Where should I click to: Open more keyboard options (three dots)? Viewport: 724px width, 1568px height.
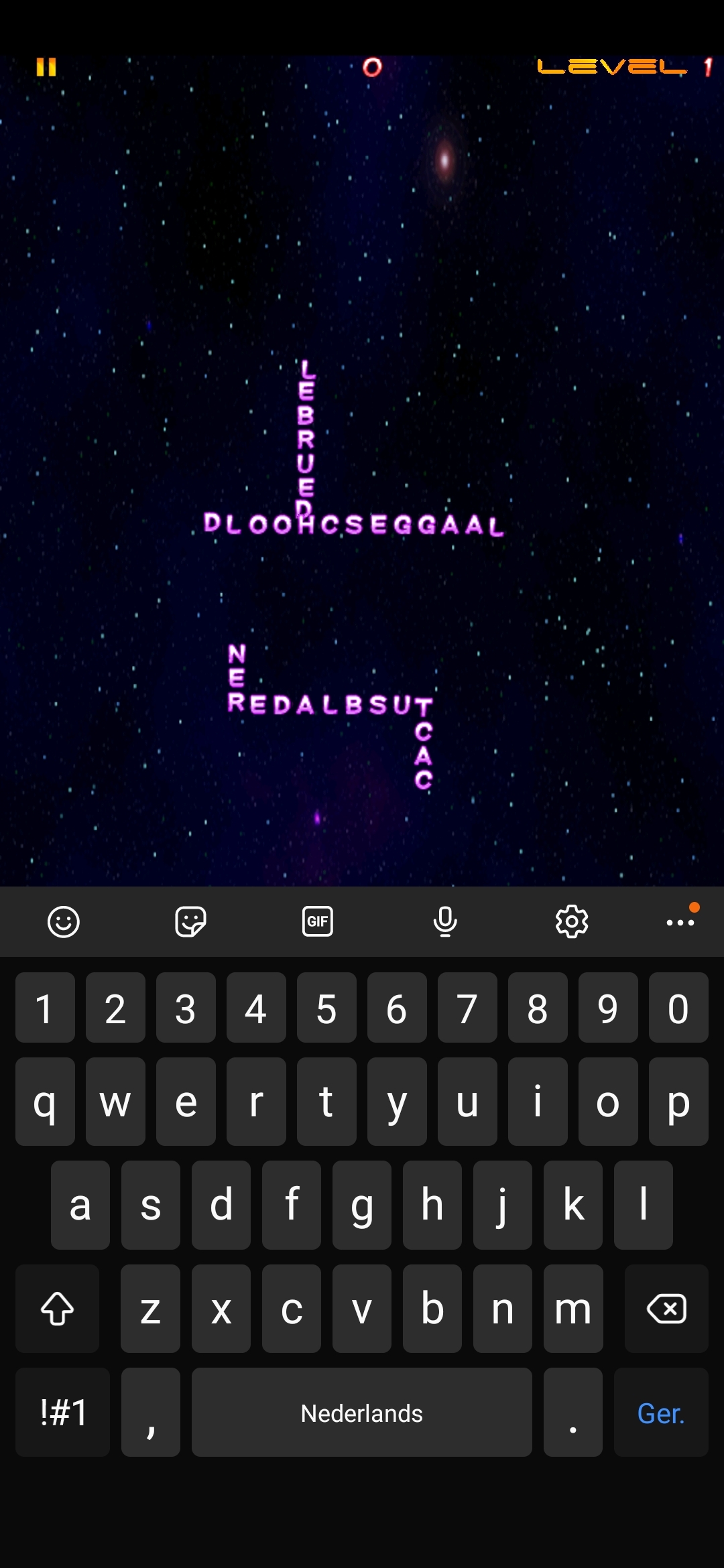[680, 921]
